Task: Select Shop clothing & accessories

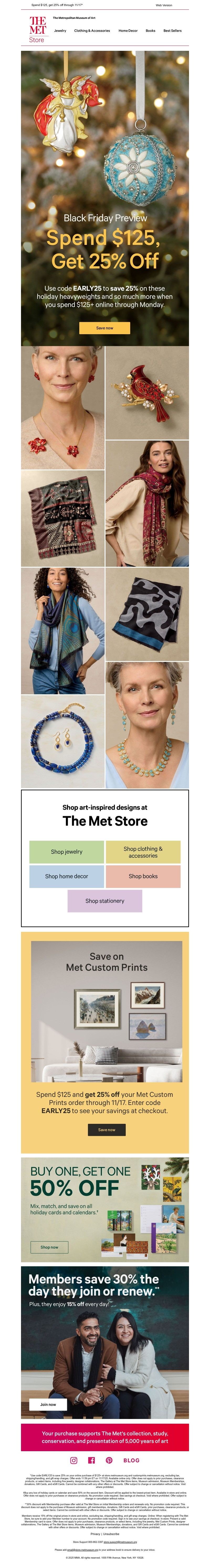Action: point(143,851)
